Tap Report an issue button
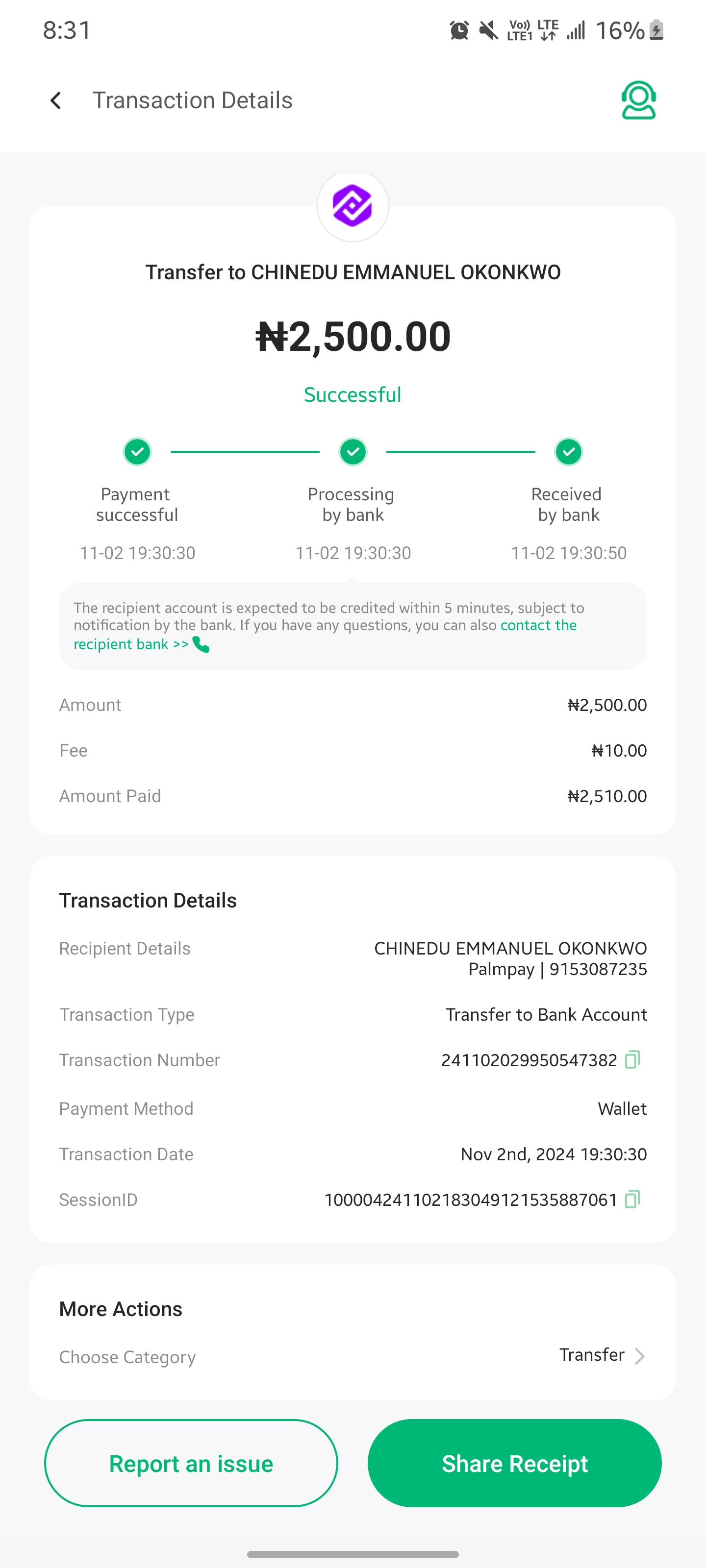Image resolution: width=706 pixels, height=1568 pixels. click(191, 1463)
